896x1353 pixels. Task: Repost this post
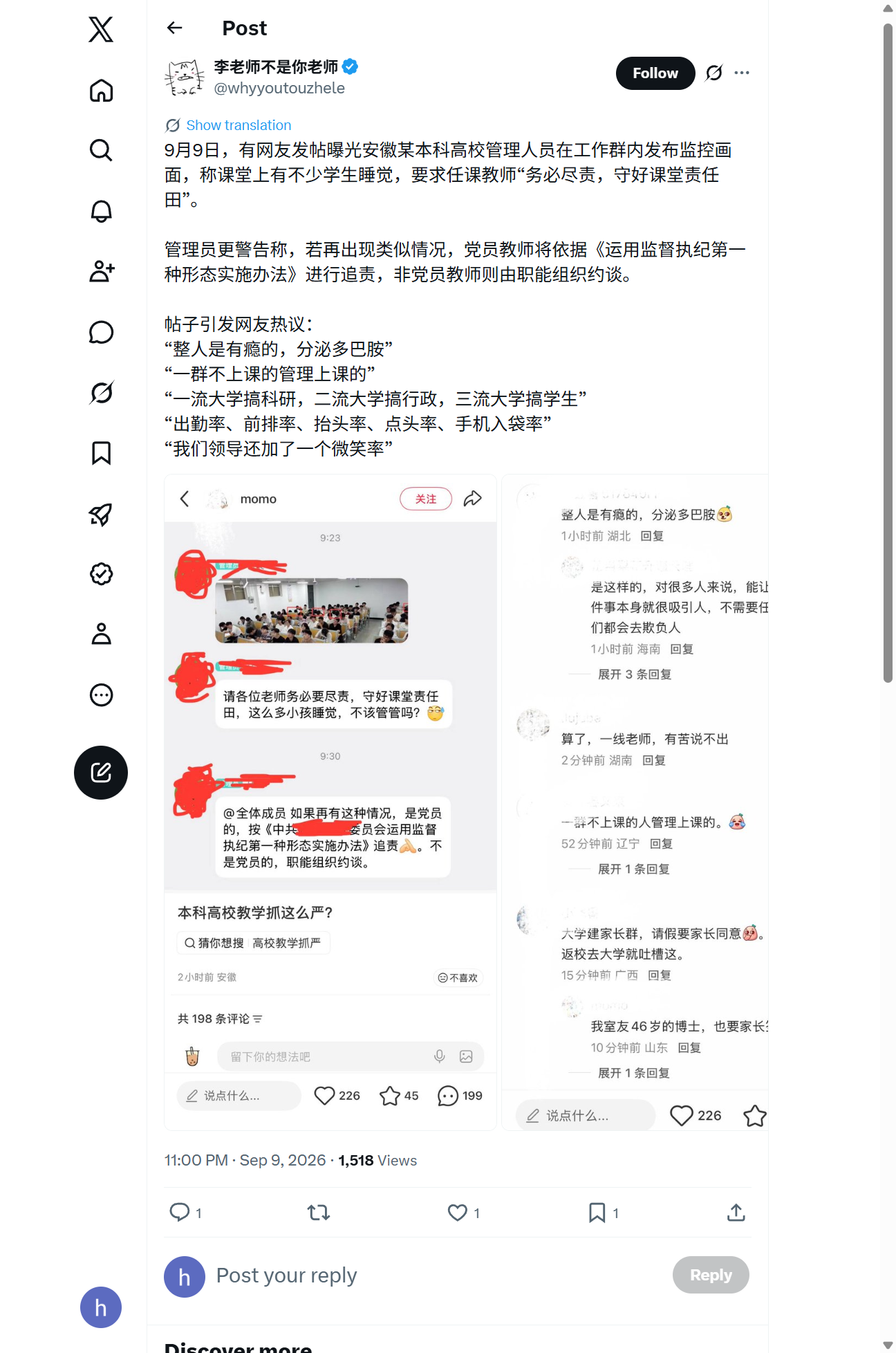pyautogui.click(x=319, y=1212)
